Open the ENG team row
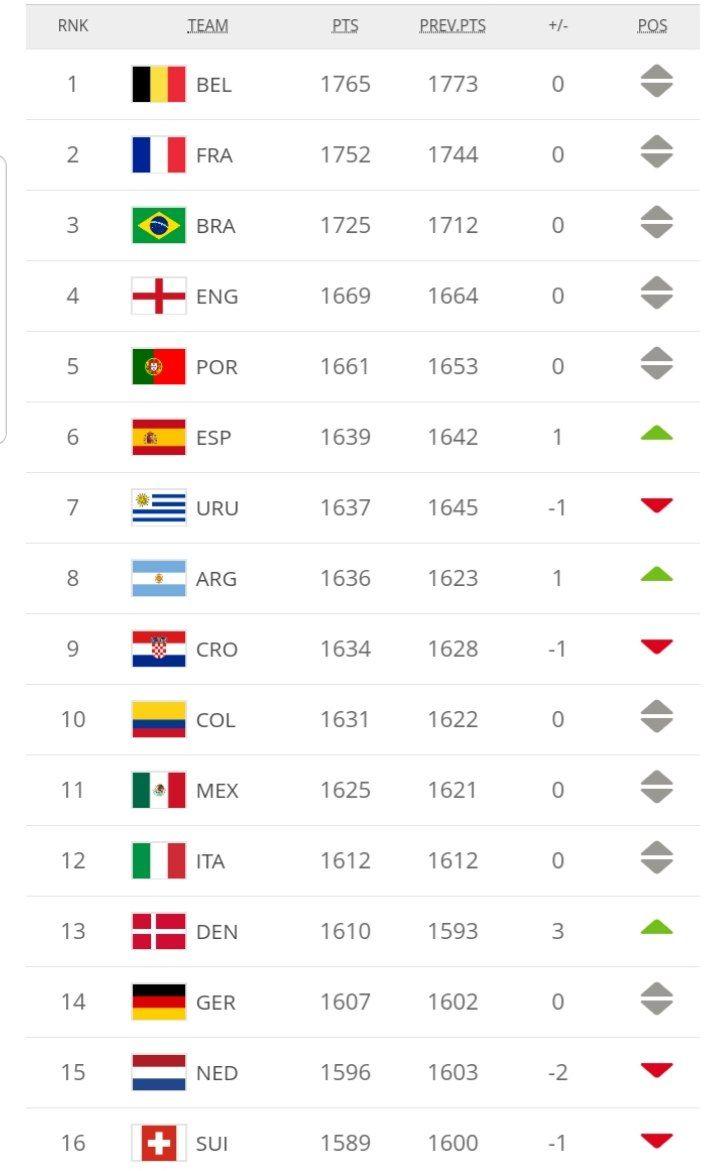Viewport: 720px width, 1171px height. (216, 296)
